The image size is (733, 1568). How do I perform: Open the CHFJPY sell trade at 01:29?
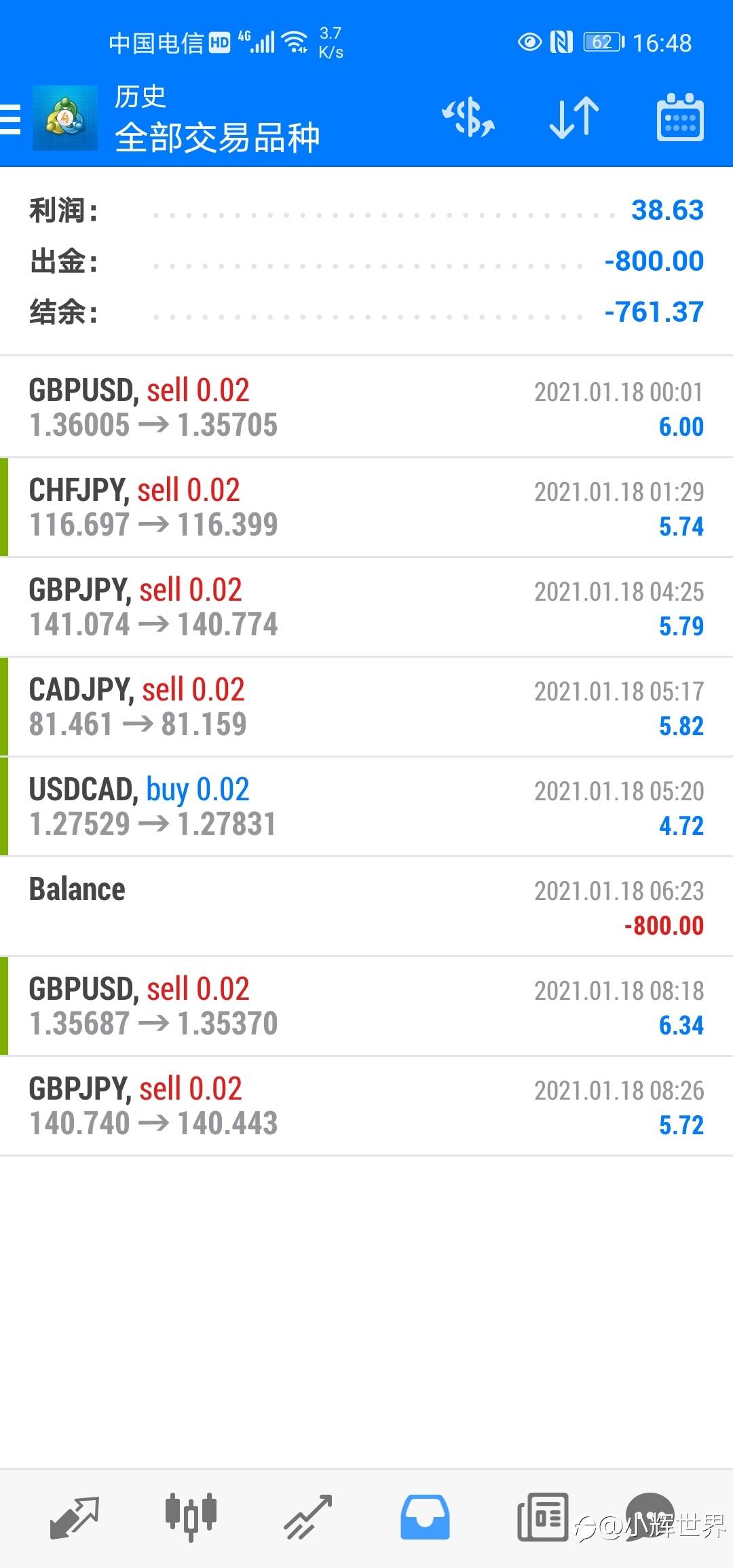[366, 508]
